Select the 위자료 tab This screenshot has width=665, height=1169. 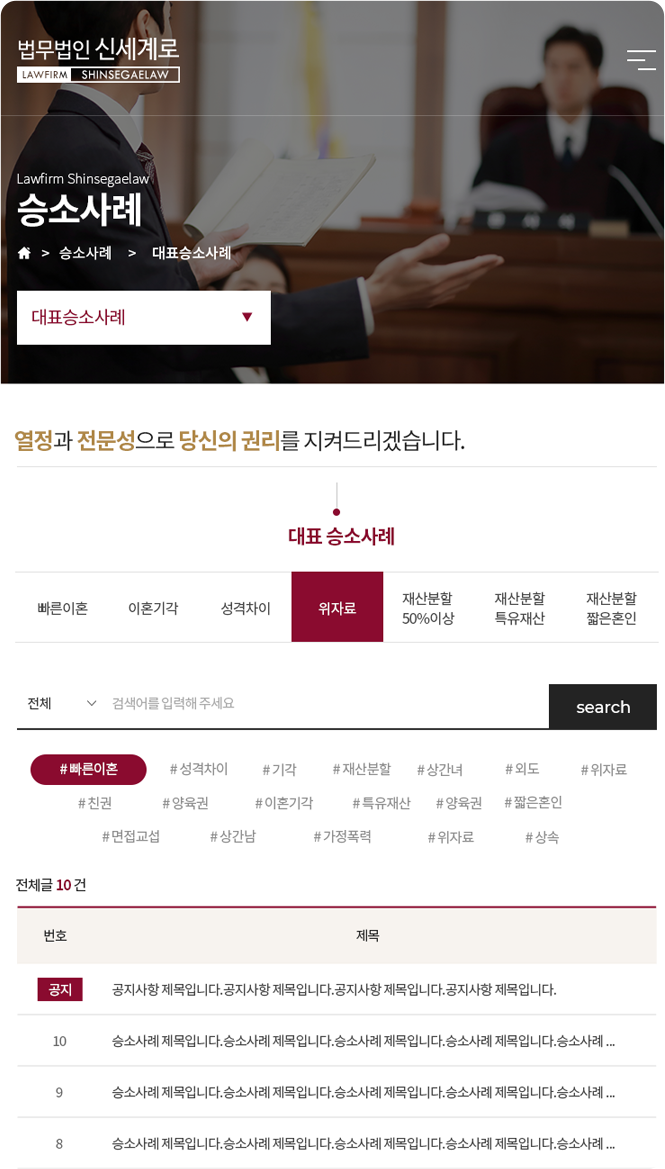point(337,607)
